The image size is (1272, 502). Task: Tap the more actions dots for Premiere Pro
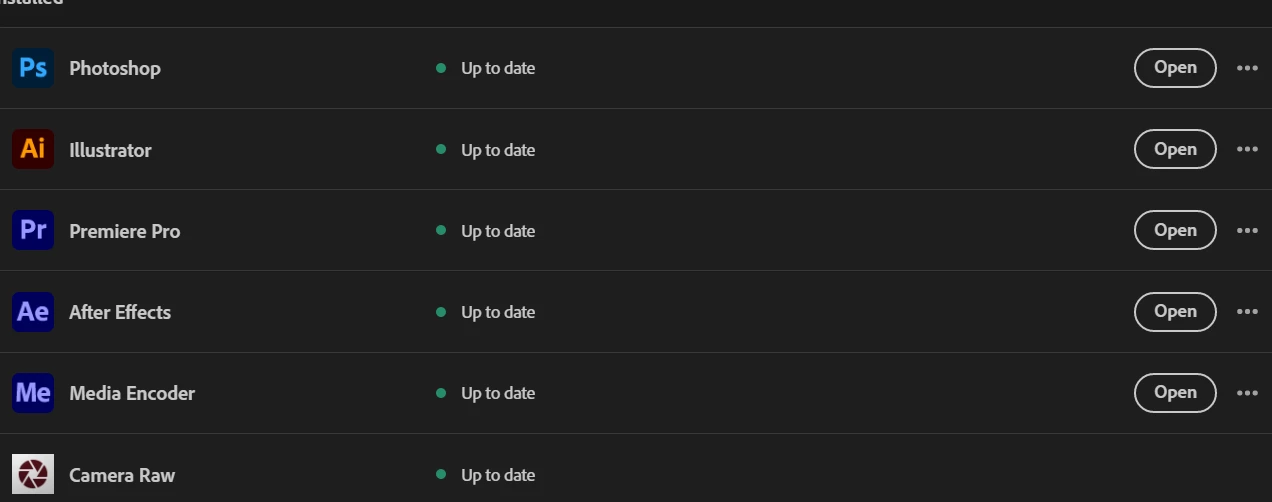click(x=1247, y=230)
